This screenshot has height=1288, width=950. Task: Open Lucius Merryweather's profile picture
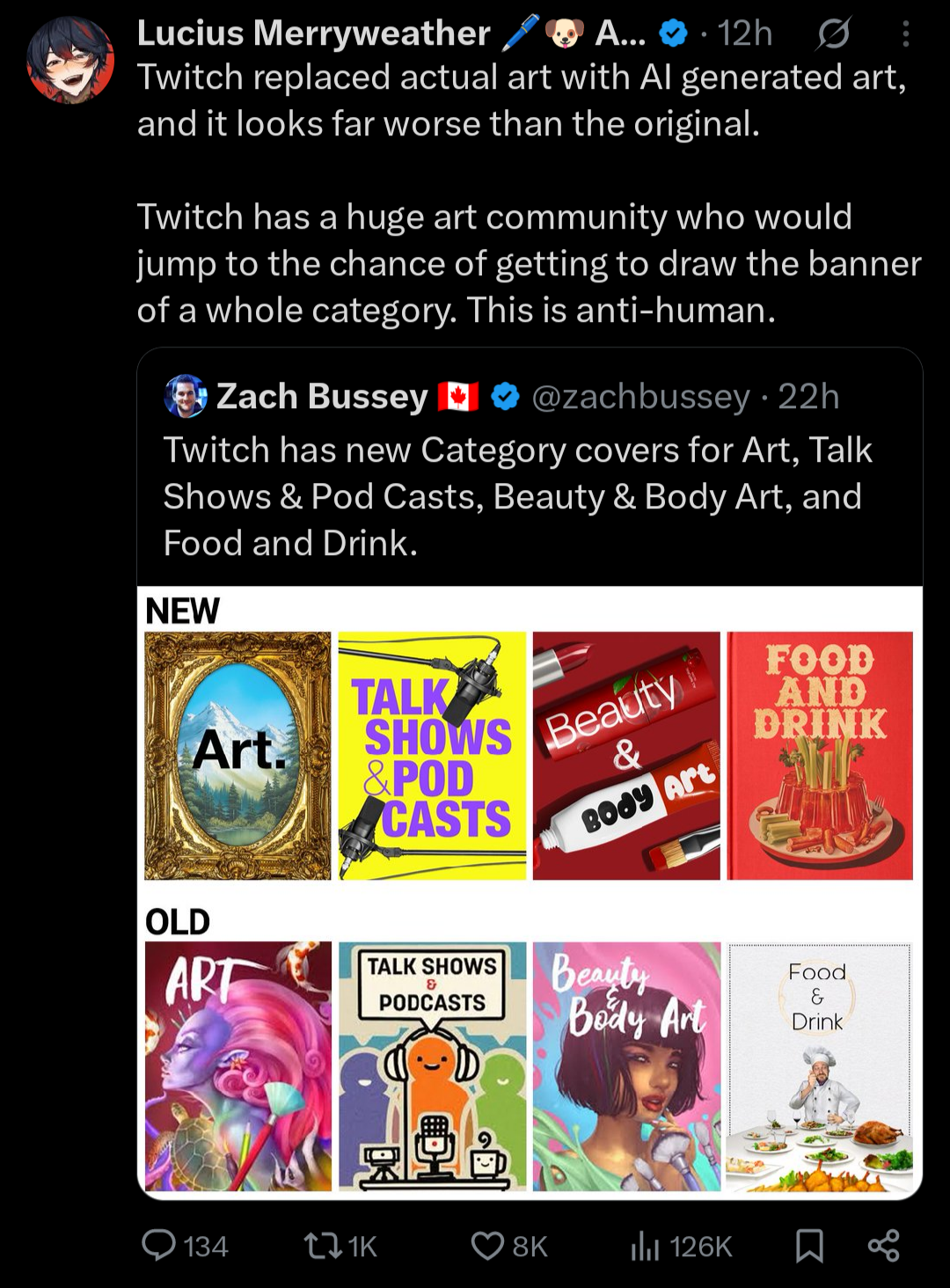[70, 60]
